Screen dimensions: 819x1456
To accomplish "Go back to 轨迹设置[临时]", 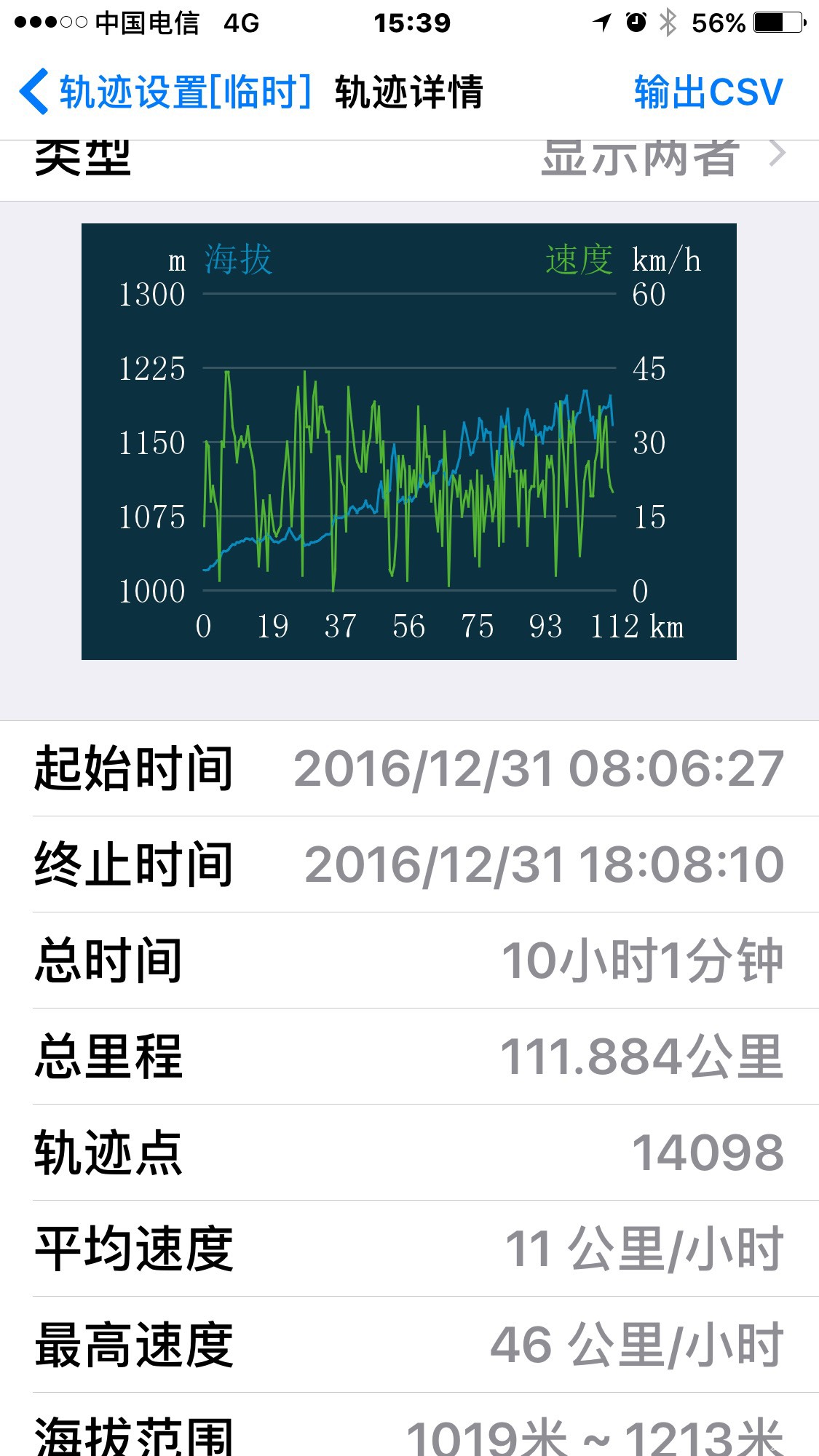I will [165, 92].
